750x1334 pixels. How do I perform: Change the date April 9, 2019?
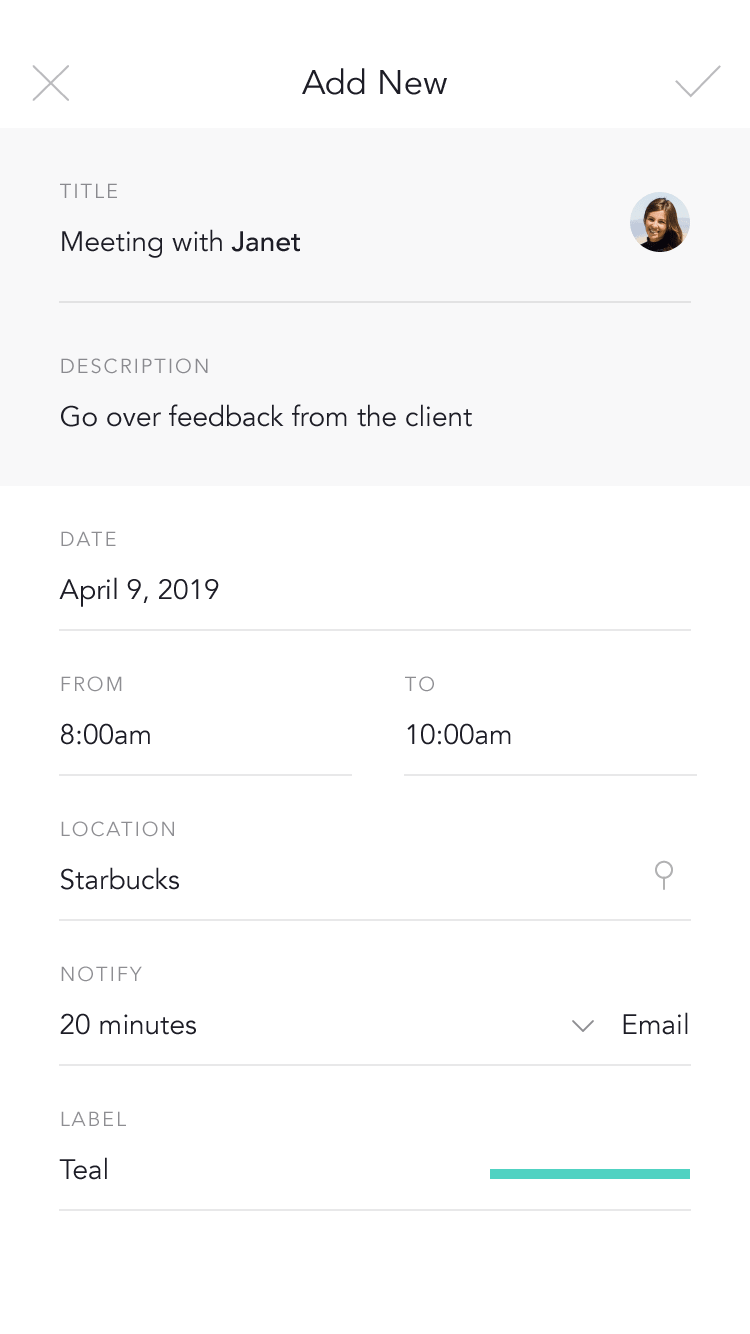click(140, 590)
